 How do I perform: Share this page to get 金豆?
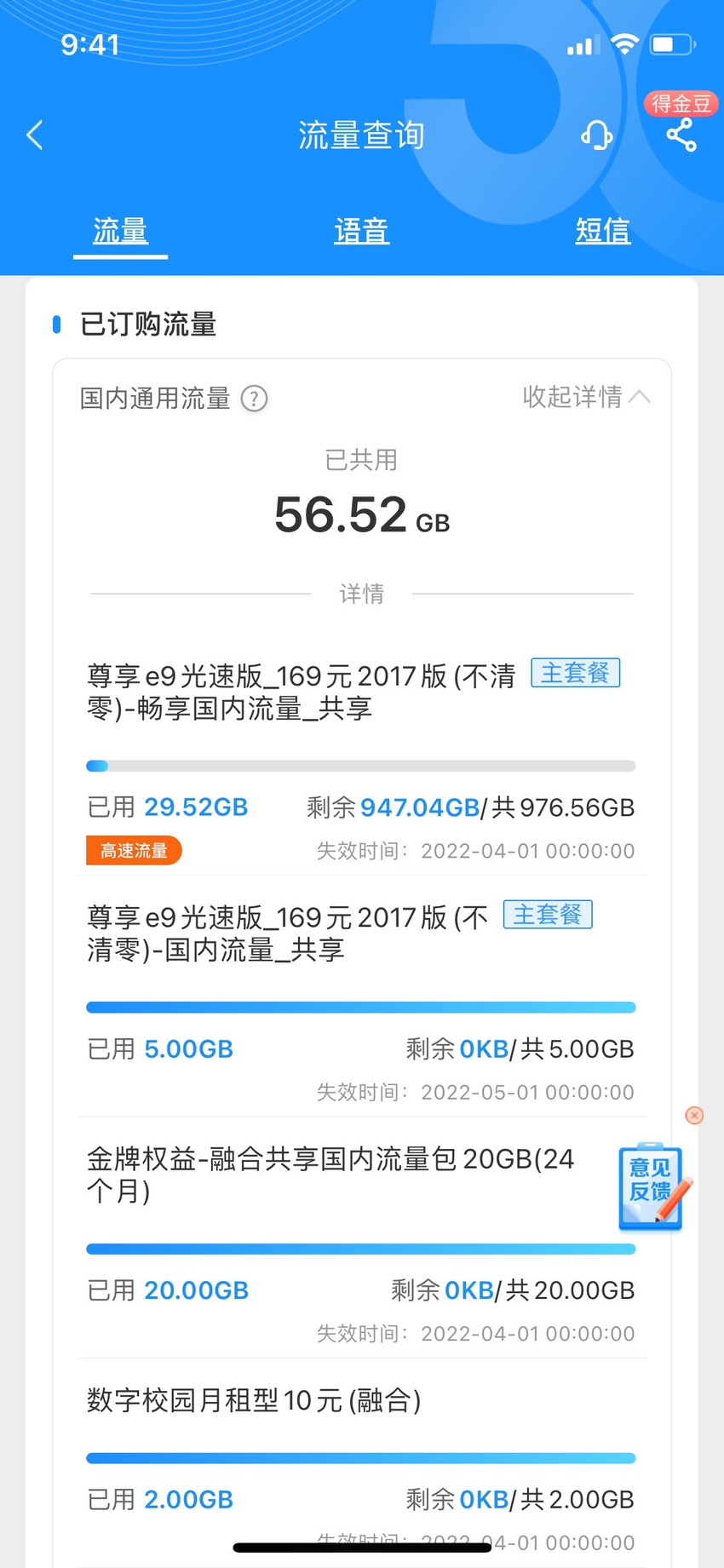(681, 135)
